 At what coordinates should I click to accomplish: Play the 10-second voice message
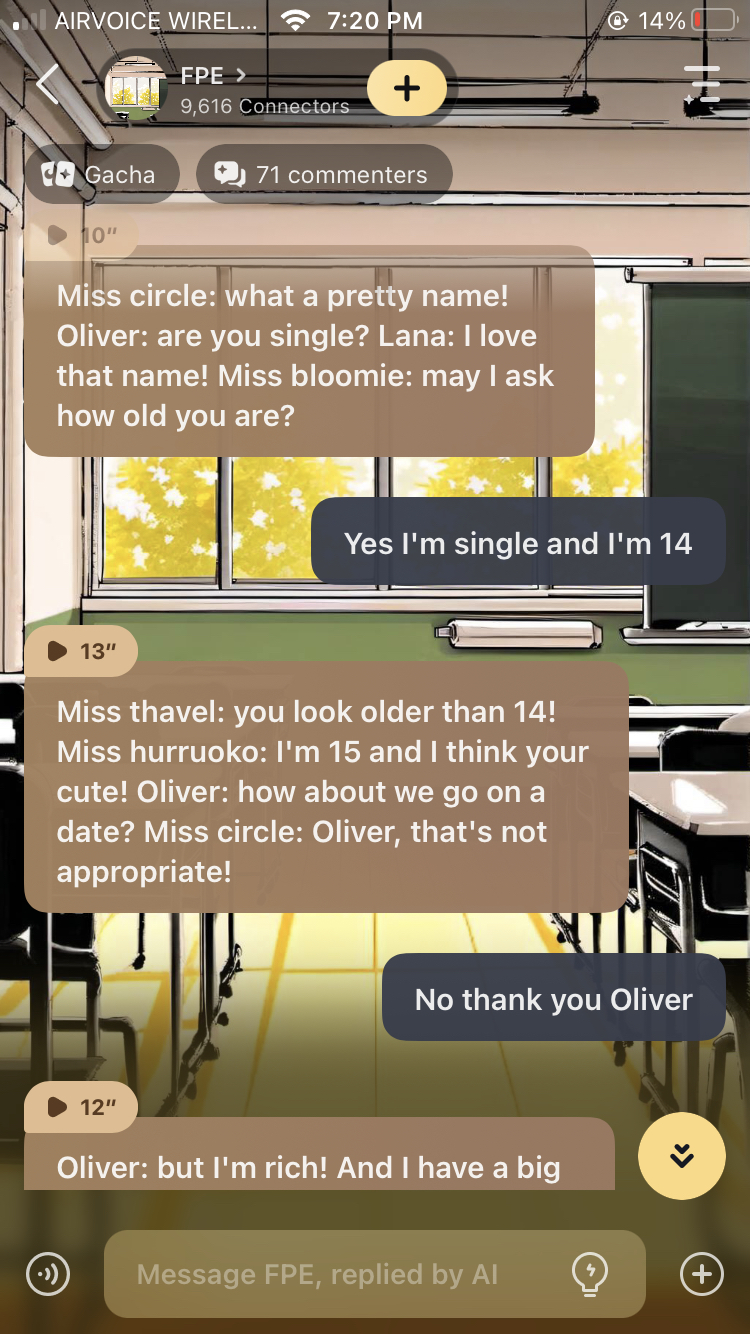pos(82,236)
